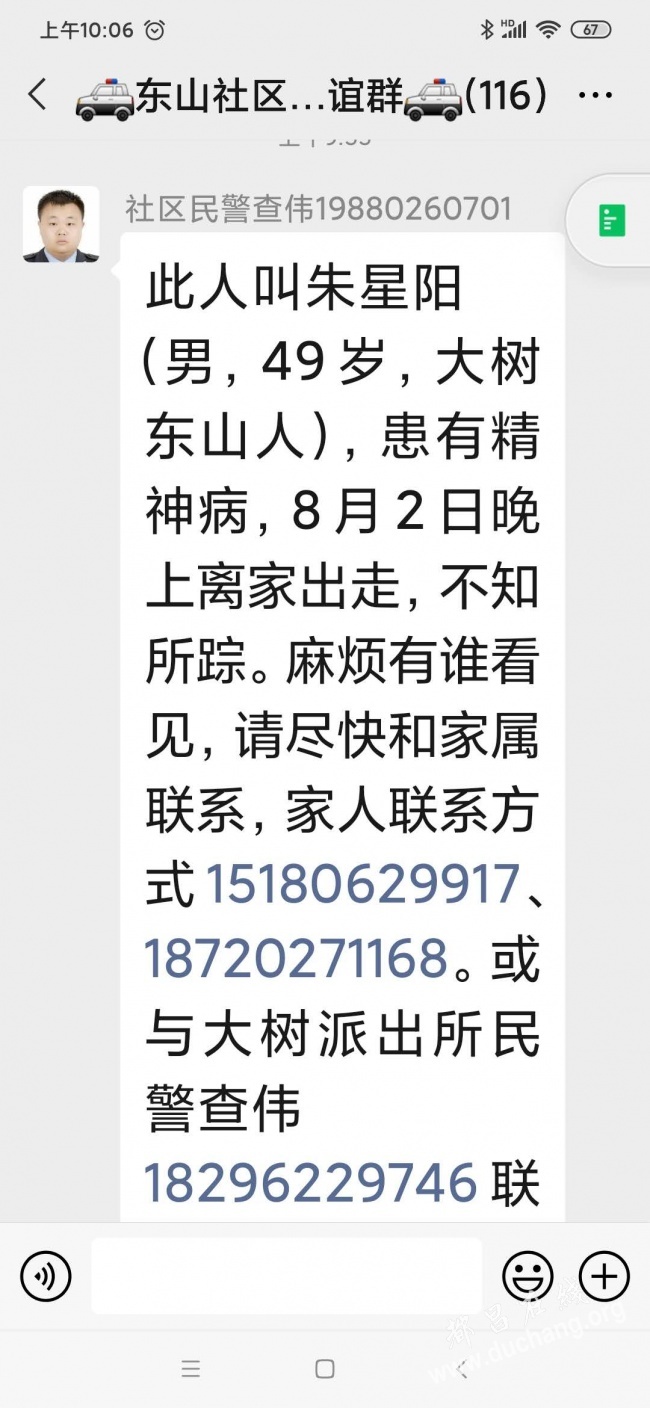Focus the message text field
Screen dimensions: 650x1408
click(286, 1276)
